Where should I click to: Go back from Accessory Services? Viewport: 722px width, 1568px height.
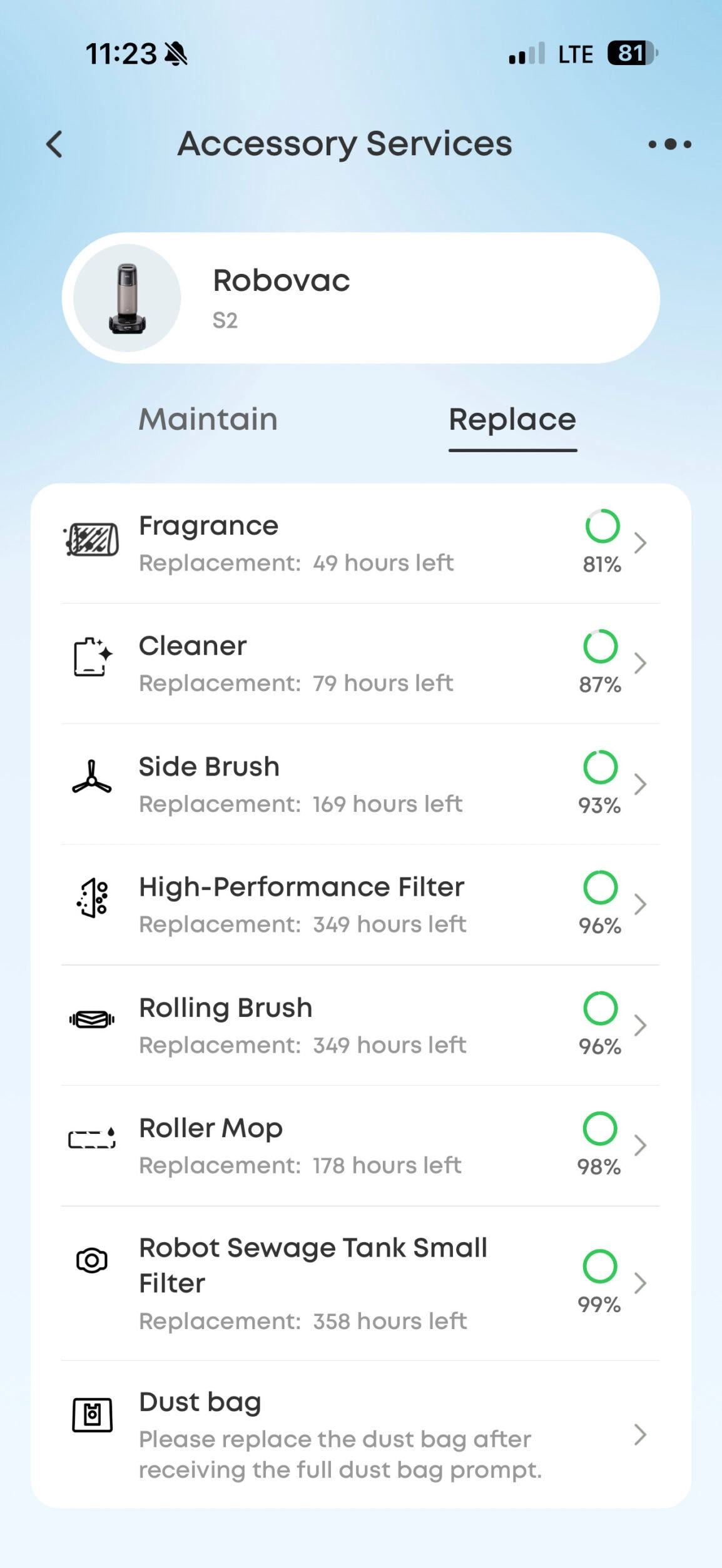[55, 144]
